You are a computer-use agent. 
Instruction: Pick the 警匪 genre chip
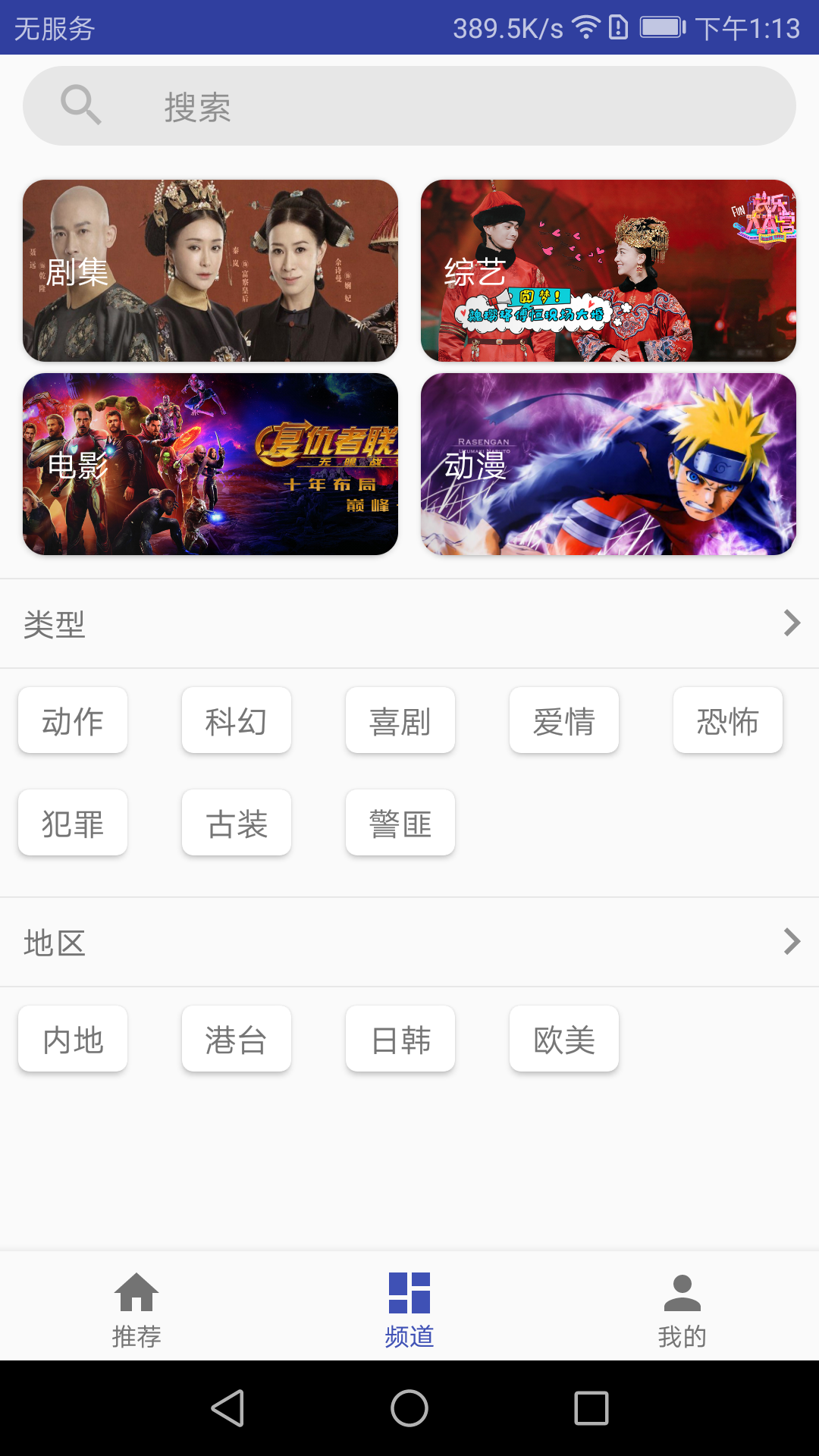400,823
